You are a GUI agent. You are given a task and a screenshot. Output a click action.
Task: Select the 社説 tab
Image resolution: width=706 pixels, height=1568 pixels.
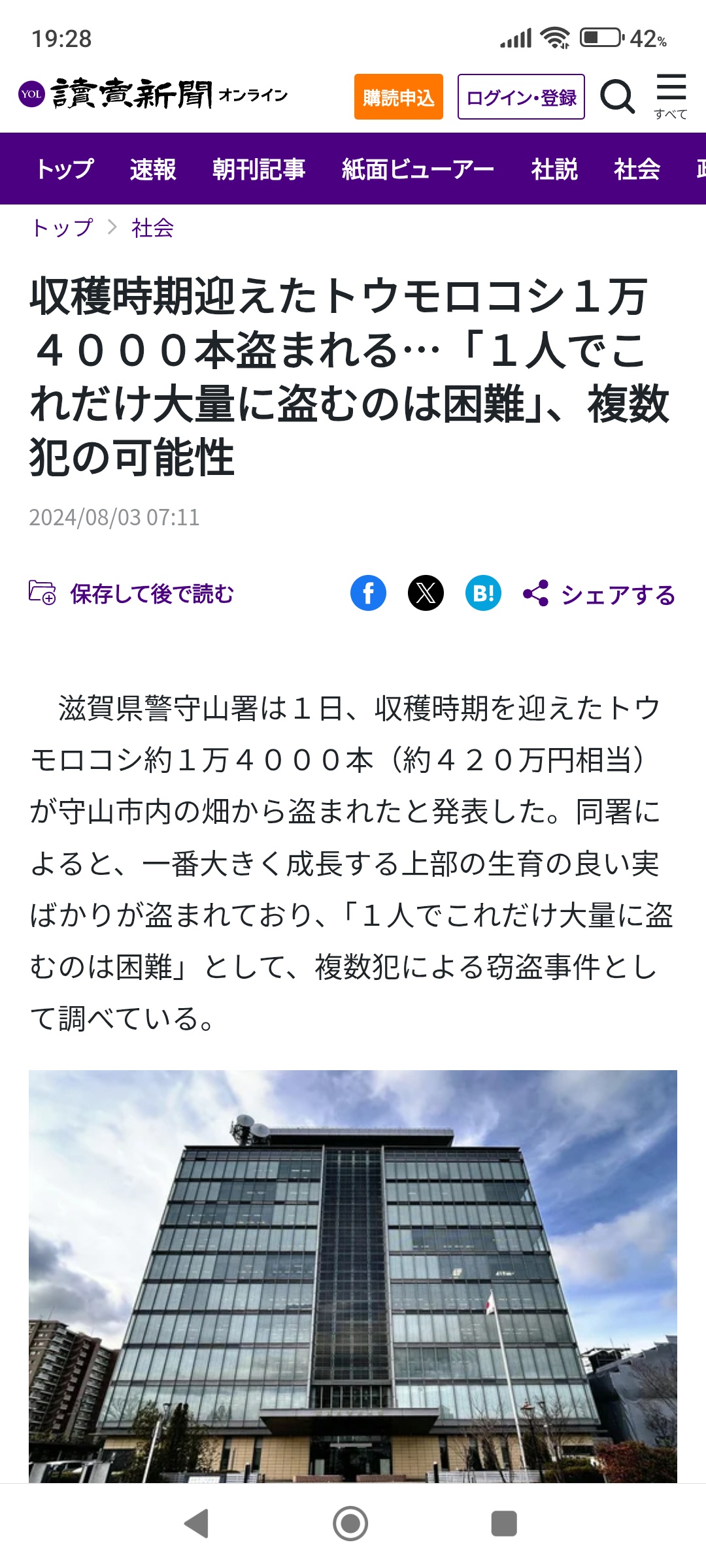pyautogui.click(x=554, y=169)
